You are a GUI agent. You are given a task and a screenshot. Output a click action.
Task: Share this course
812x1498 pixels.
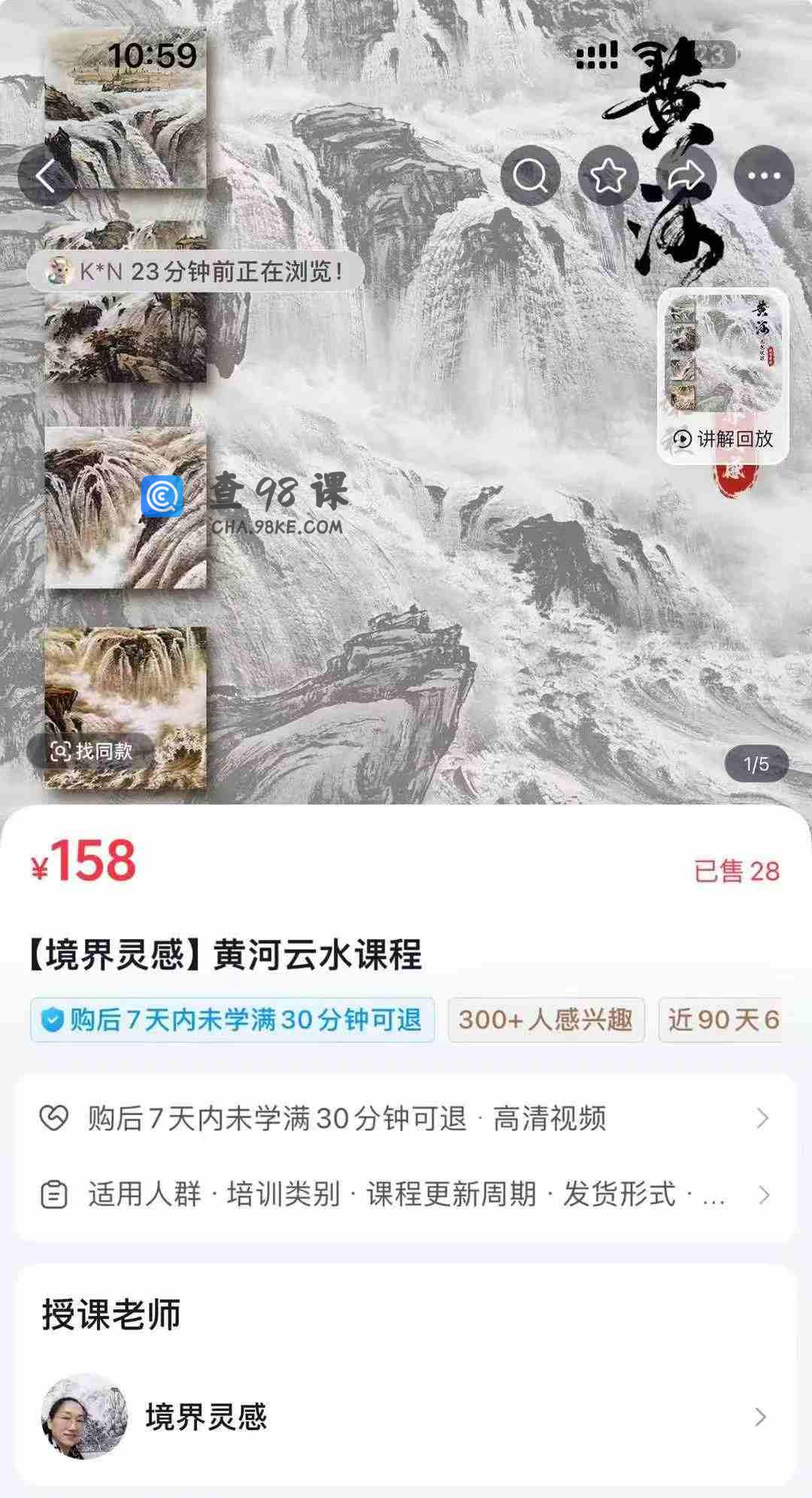pyautogui.click(x=686, y=176)
